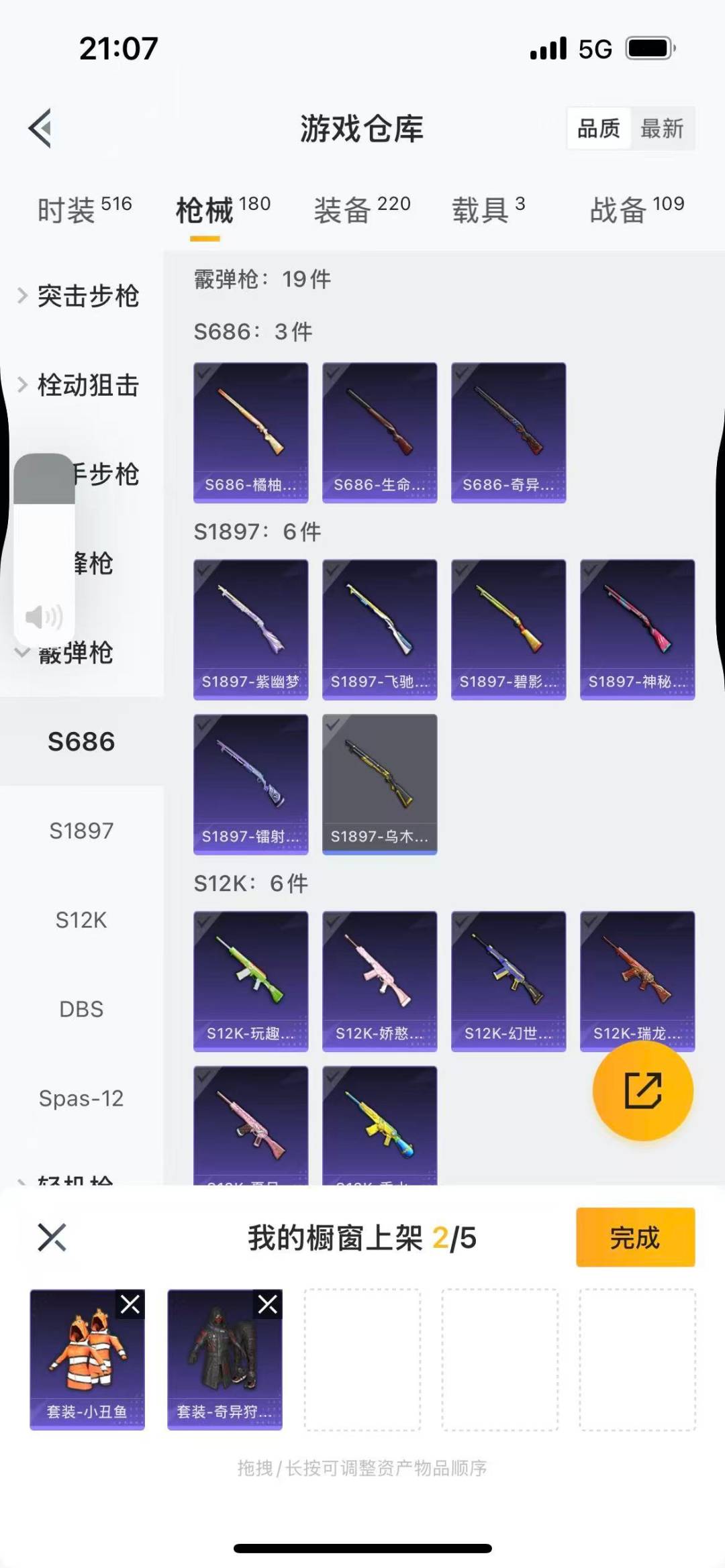Tap 完成 to finish showcase
Screen dimensions: 725x1568
tap(635, 1237)
